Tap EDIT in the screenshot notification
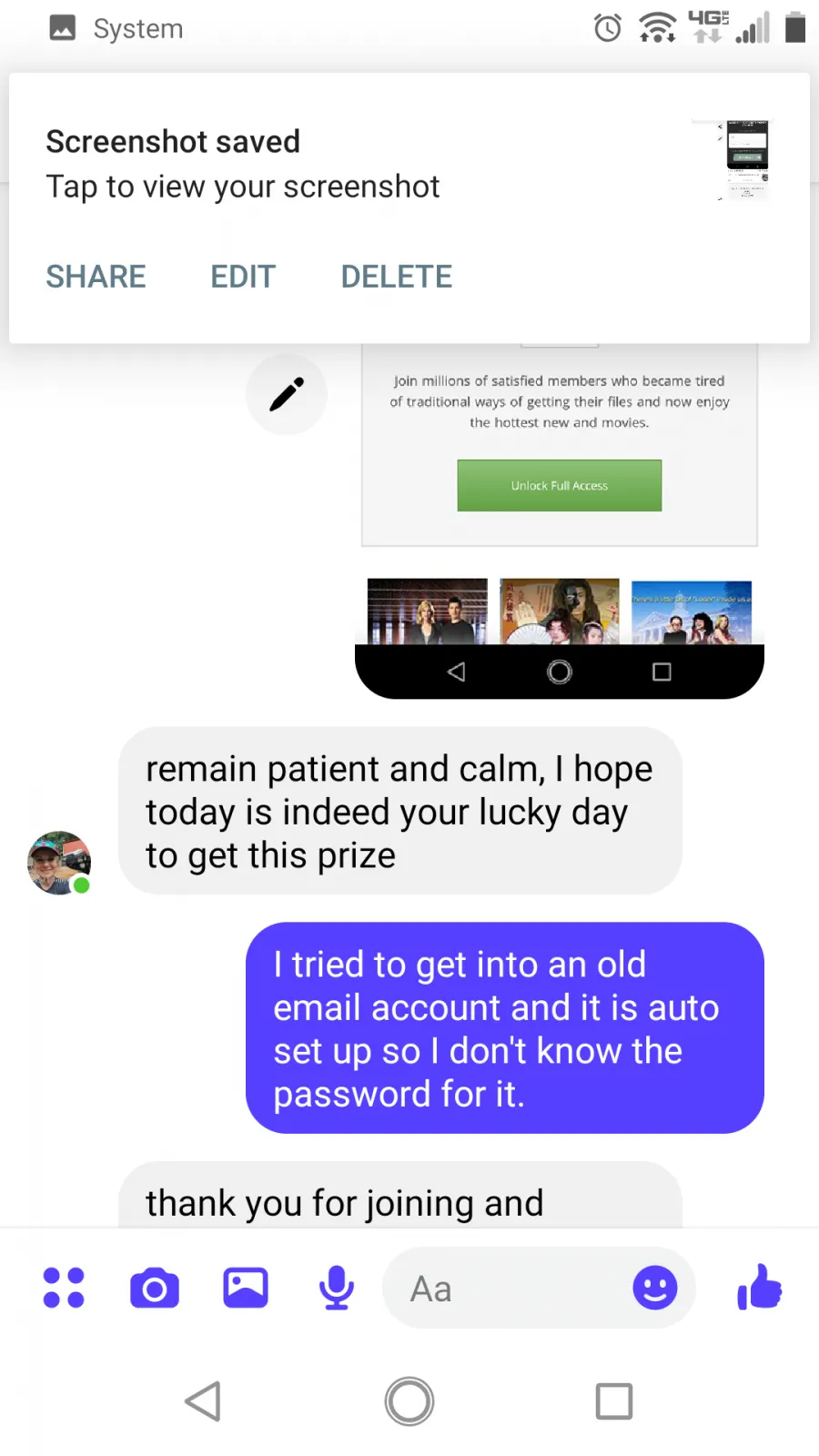The height and width of the screenshot is (1456, 819). (x=243, y=277)
